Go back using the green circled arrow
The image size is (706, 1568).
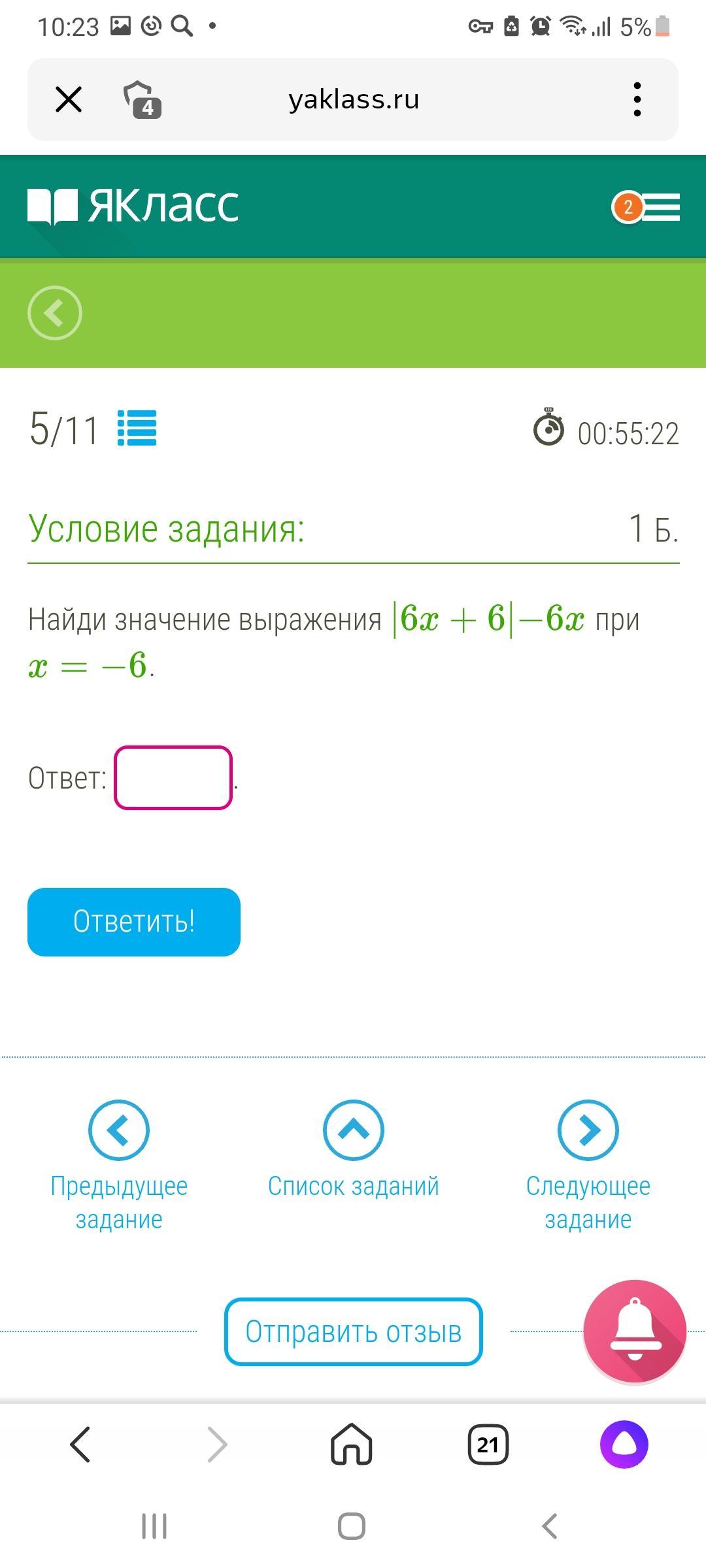pos(55,313)
